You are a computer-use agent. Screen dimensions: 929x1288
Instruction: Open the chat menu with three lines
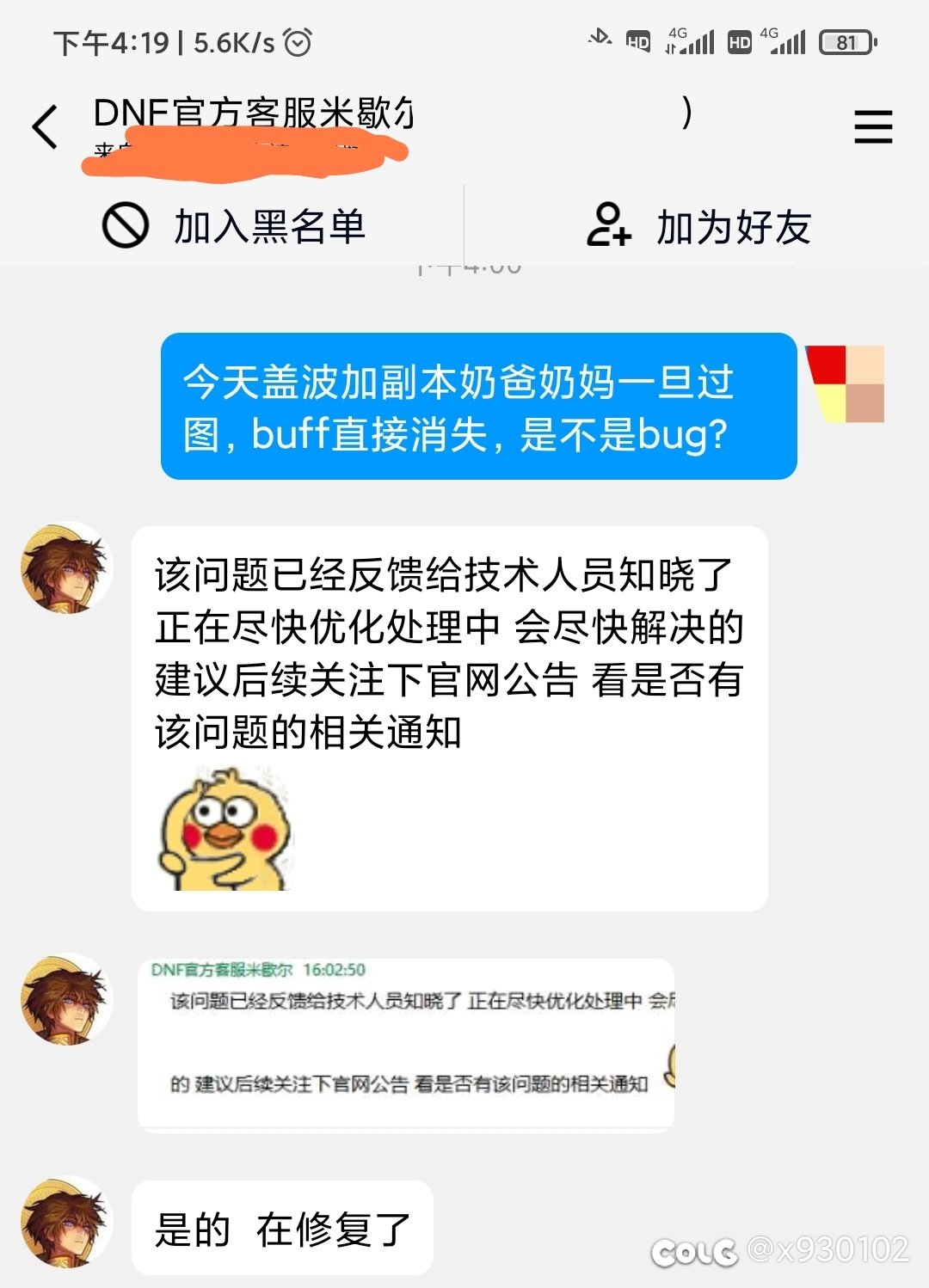[x=872, y=127]
